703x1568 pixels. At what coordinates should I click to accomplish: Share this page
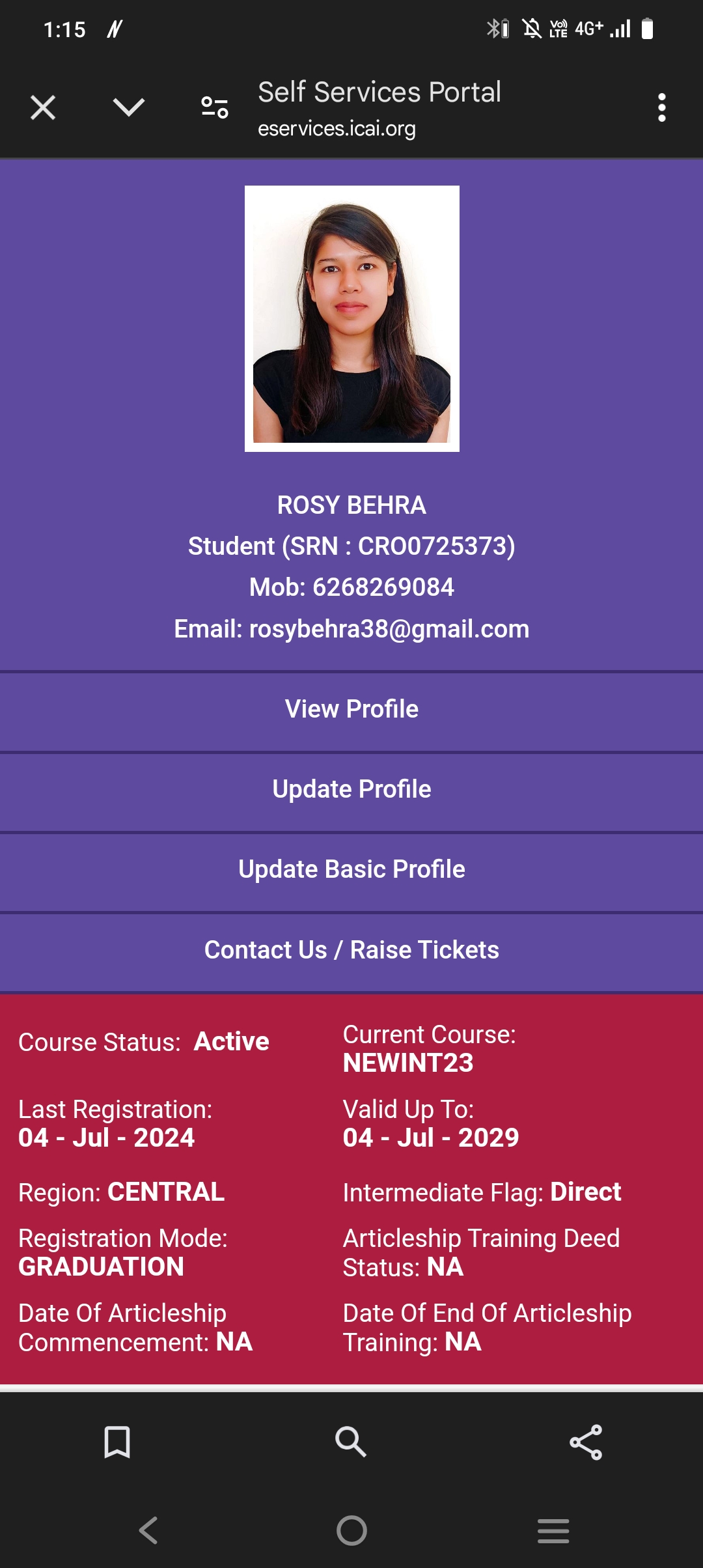(586, 1442)
